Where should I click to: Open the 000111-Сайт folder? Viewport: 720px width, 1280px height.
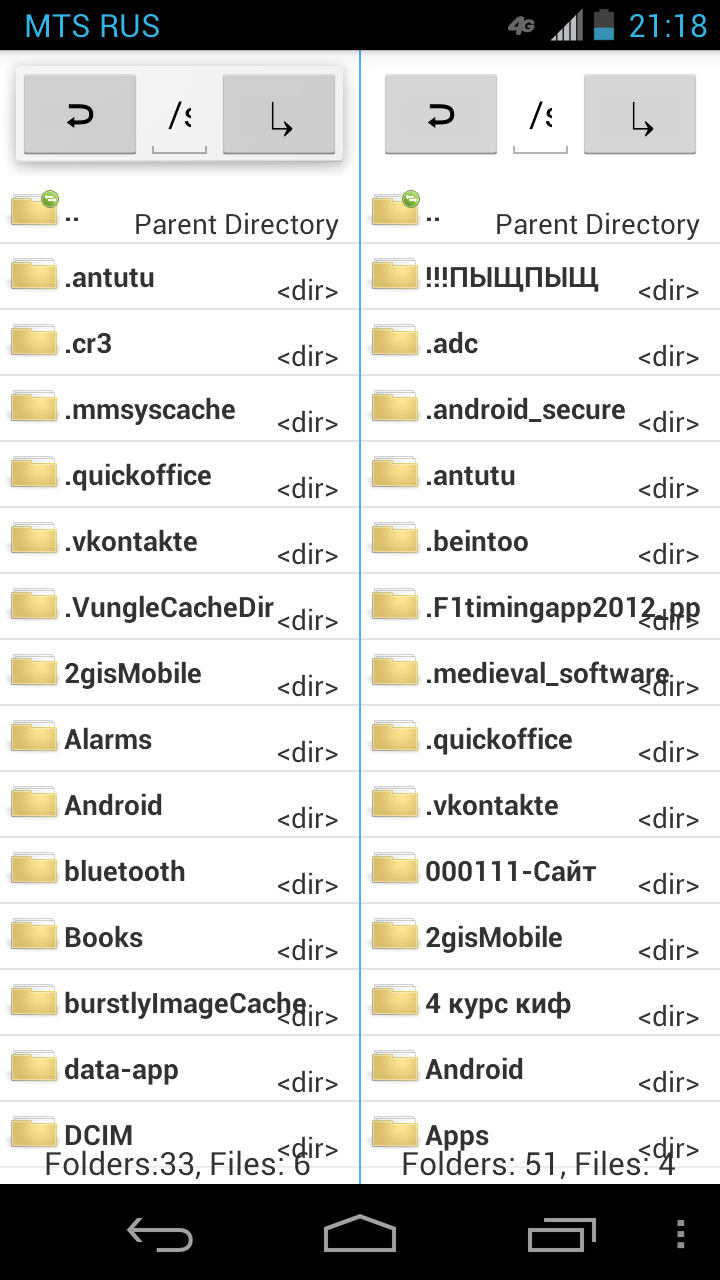(x=540, y=871)
